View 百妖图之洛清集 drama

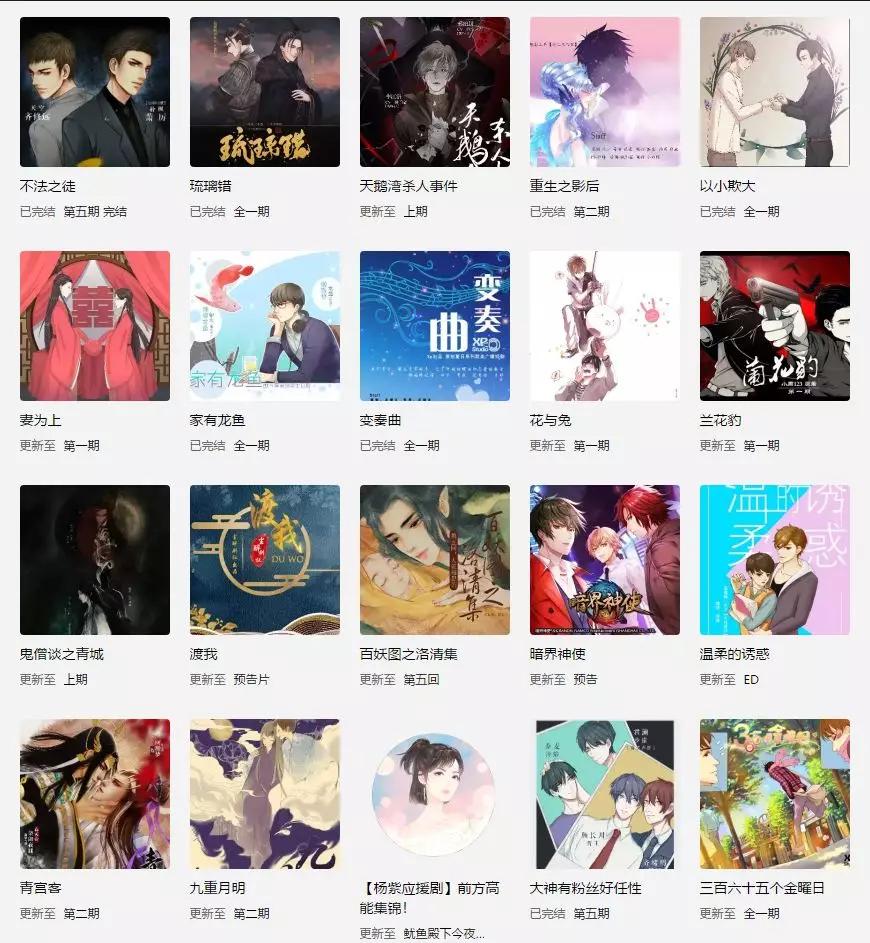point(435,560)
